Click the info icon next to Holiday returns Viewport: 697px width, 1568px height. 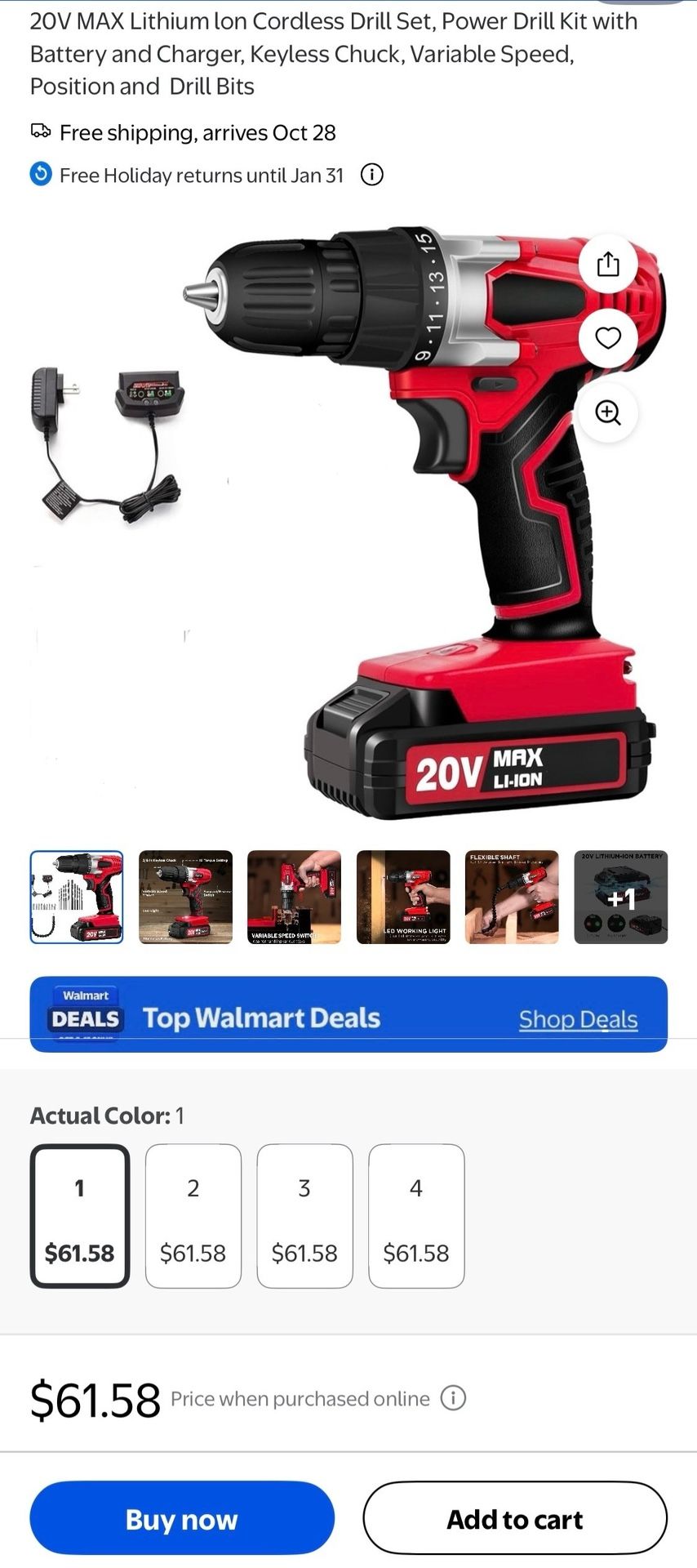pos(371,174)
